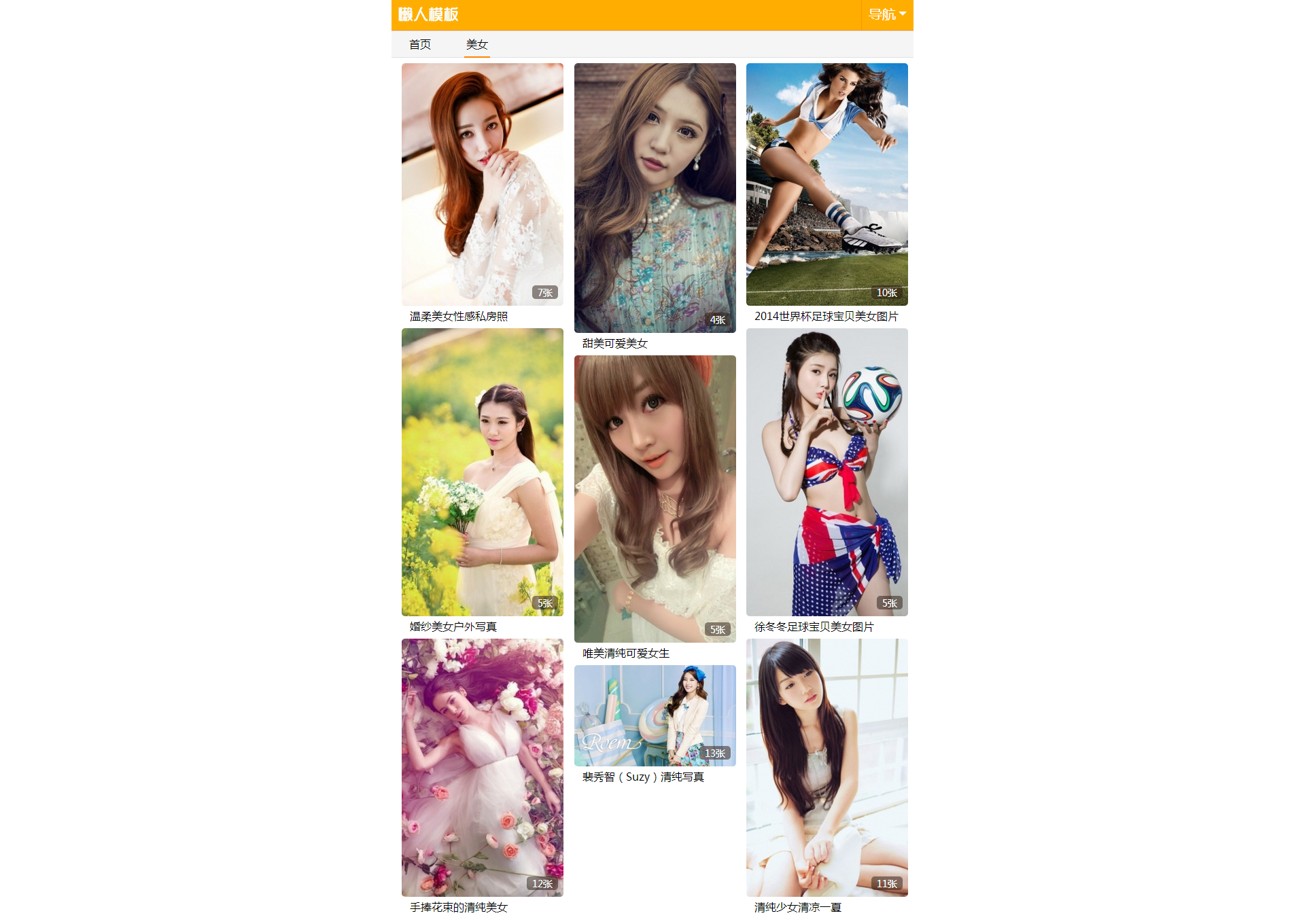View the 裴秀智（Suzy）清纯写真 album
Image resolution: width=1305 pixels, height=924 pixels.
[655, 716]
